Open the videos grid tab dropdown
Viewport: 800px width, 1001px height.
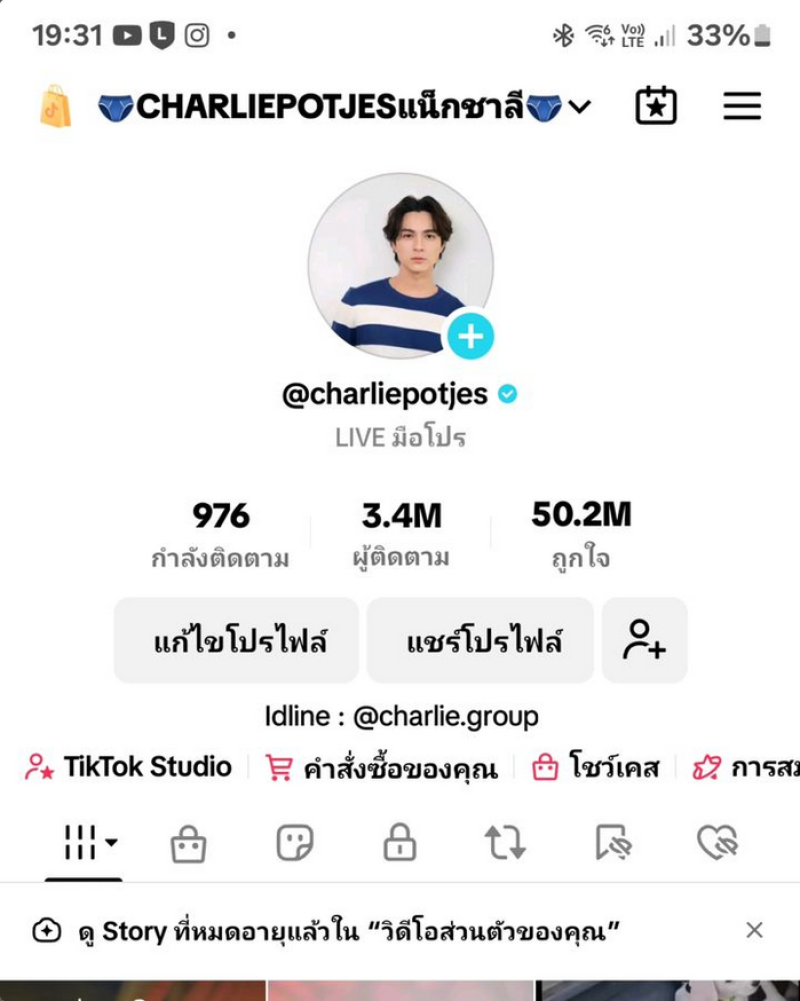(x=90, y=843)
